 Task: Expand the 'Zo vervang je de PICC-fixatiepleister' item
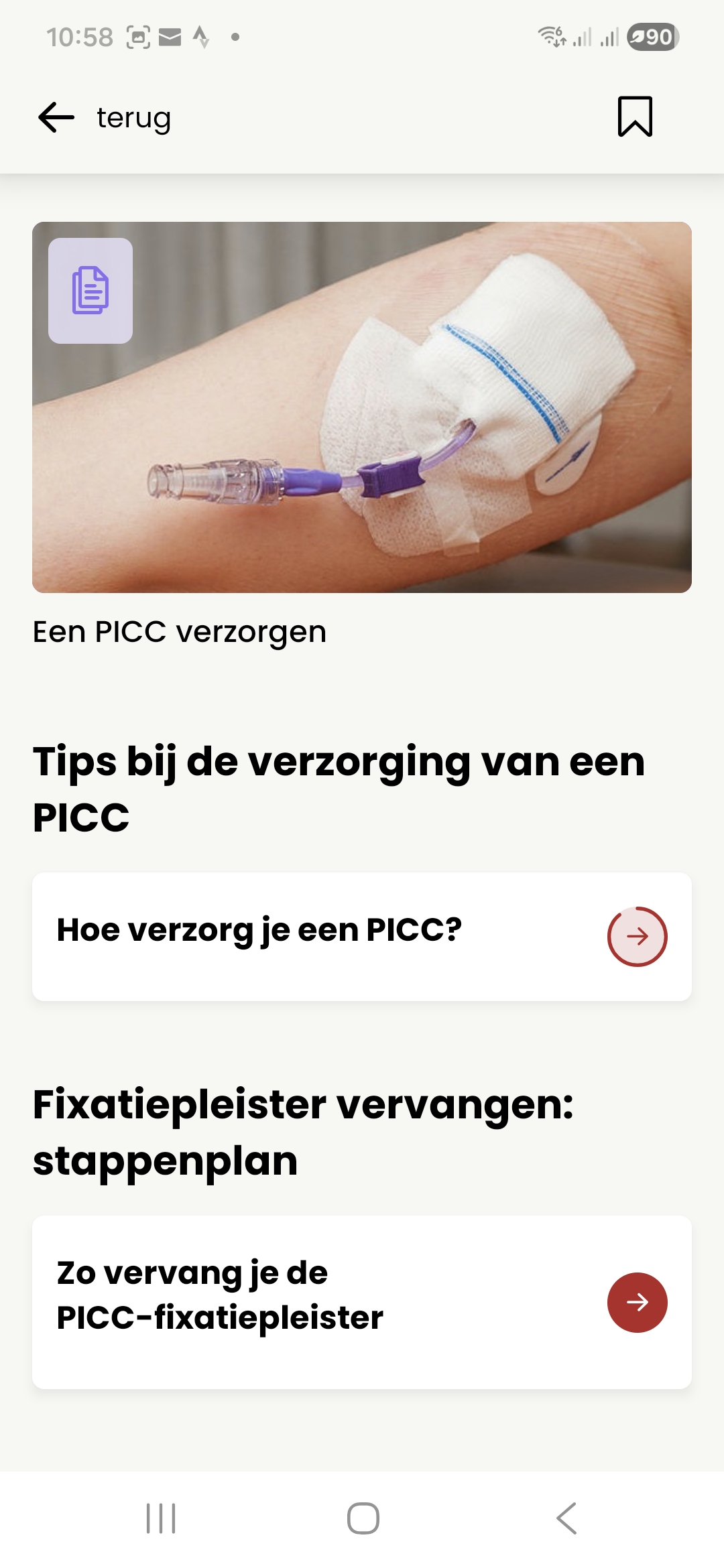[x=362, y=1301]
